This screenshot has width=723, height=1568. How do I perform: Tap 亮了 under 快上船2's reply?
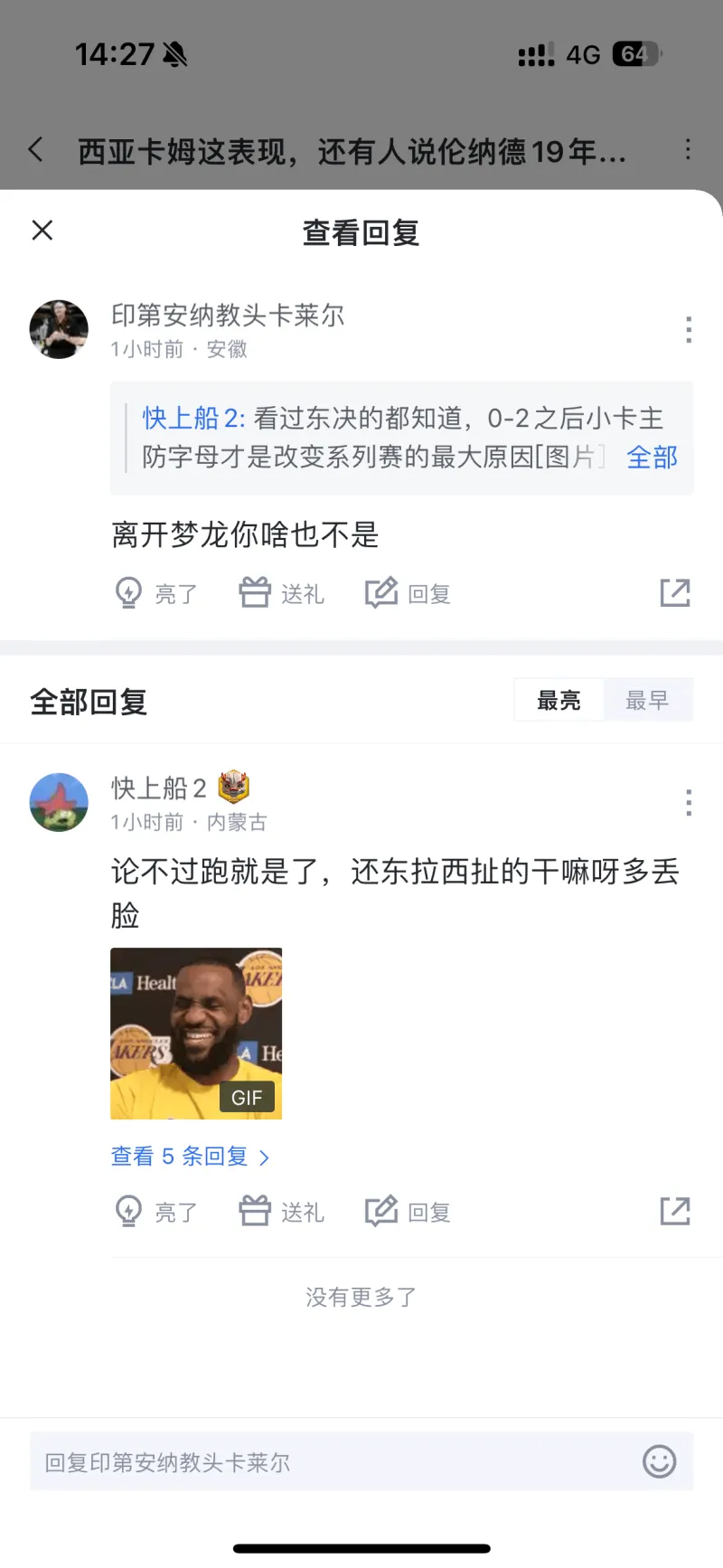(x=156, y=1212)
